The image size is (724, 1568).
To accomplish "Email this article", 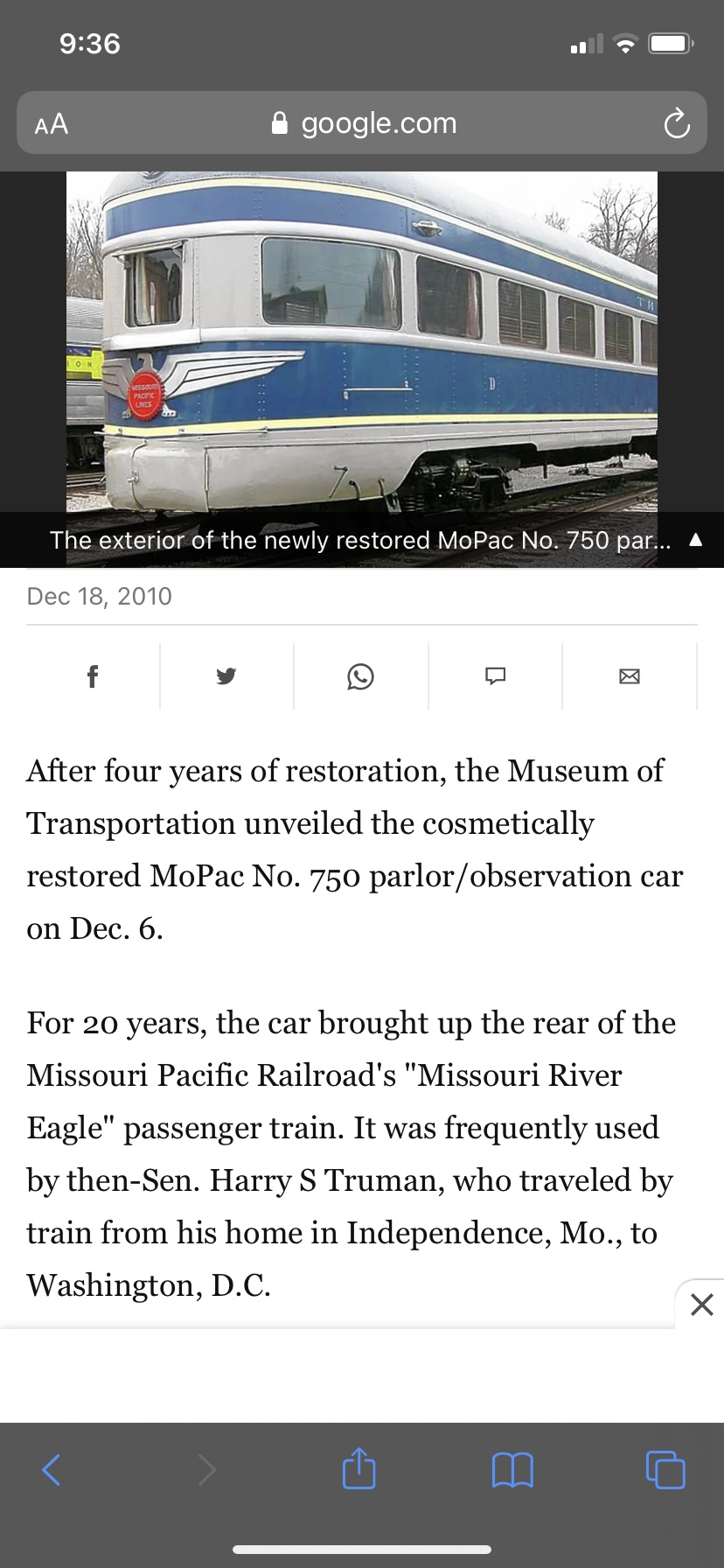I will point(629,676).
